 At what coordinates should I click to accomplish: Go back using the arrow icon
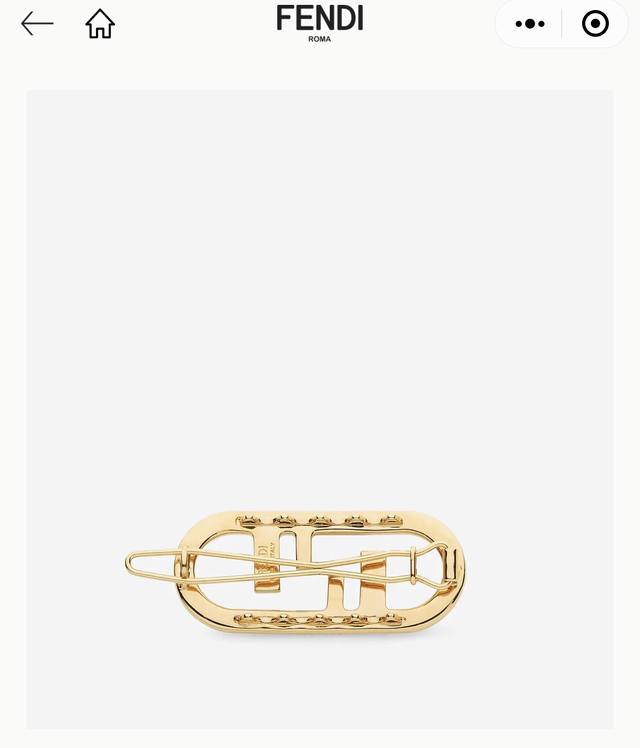[x=37, y=24]
